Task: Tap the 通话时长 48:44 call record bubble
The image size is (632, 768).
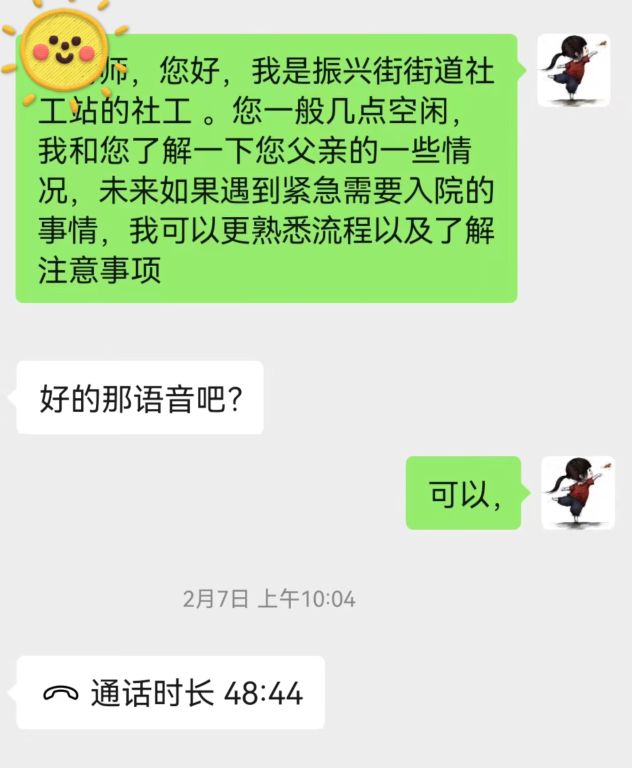Action: (171, 692)
